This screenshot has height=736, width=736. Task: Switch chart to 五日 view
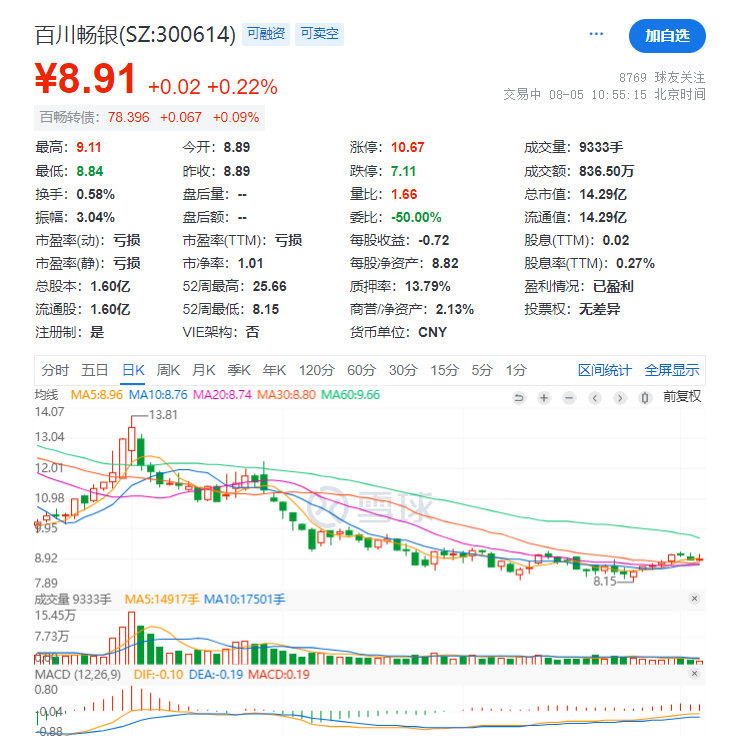coord(95,370)
